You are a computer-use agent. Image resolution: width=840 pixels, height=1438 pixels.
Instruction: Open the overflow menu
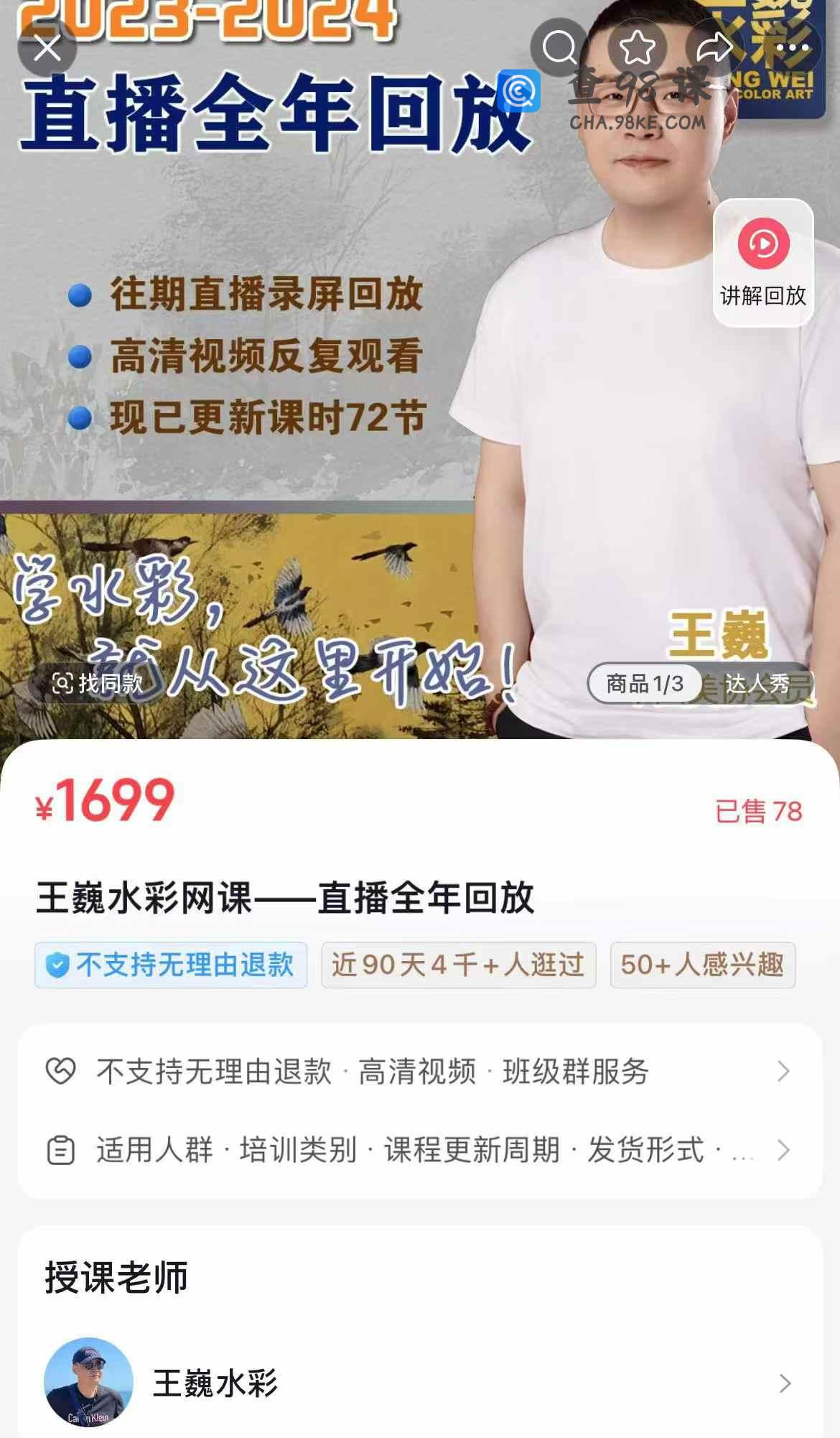792,48
